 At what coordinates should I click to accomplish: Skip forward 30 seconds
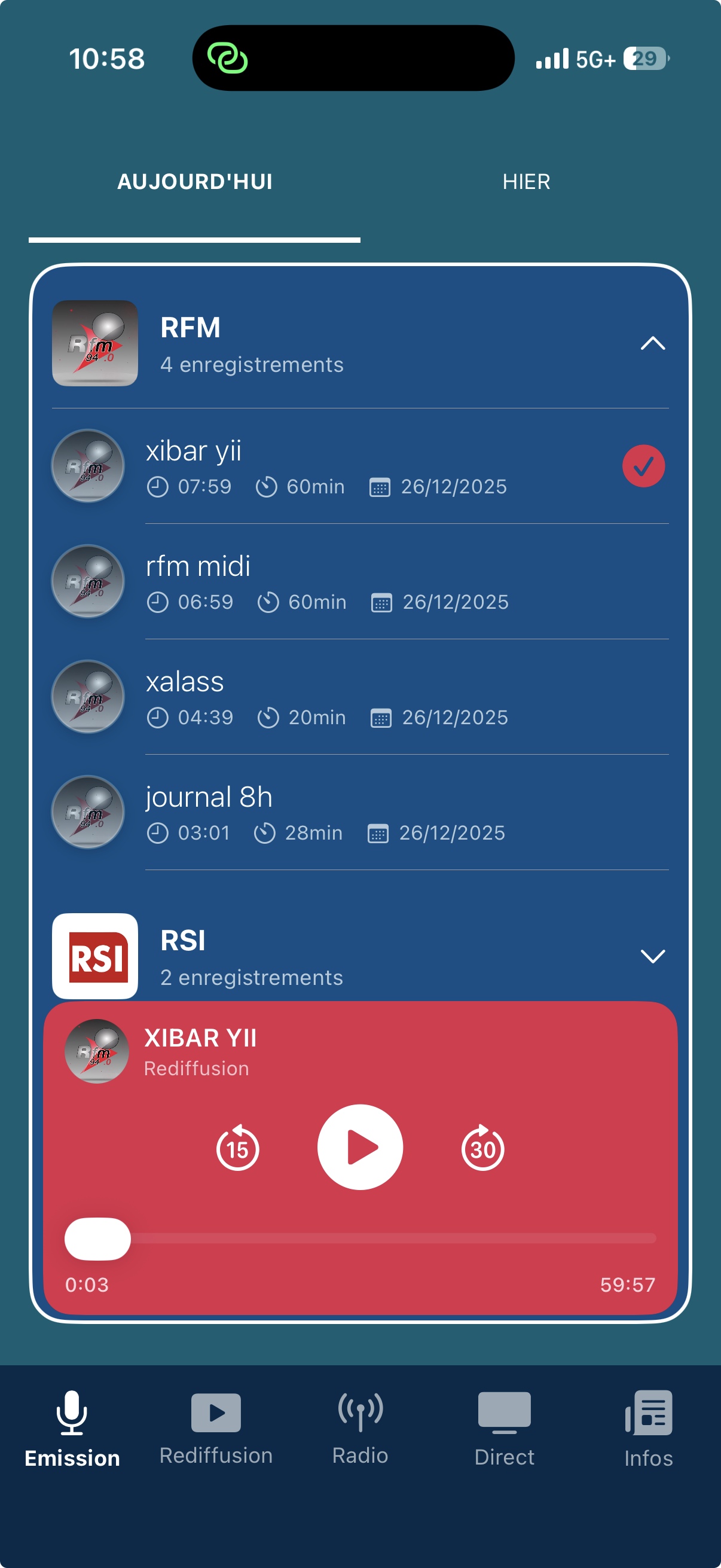coord(482,1148)
